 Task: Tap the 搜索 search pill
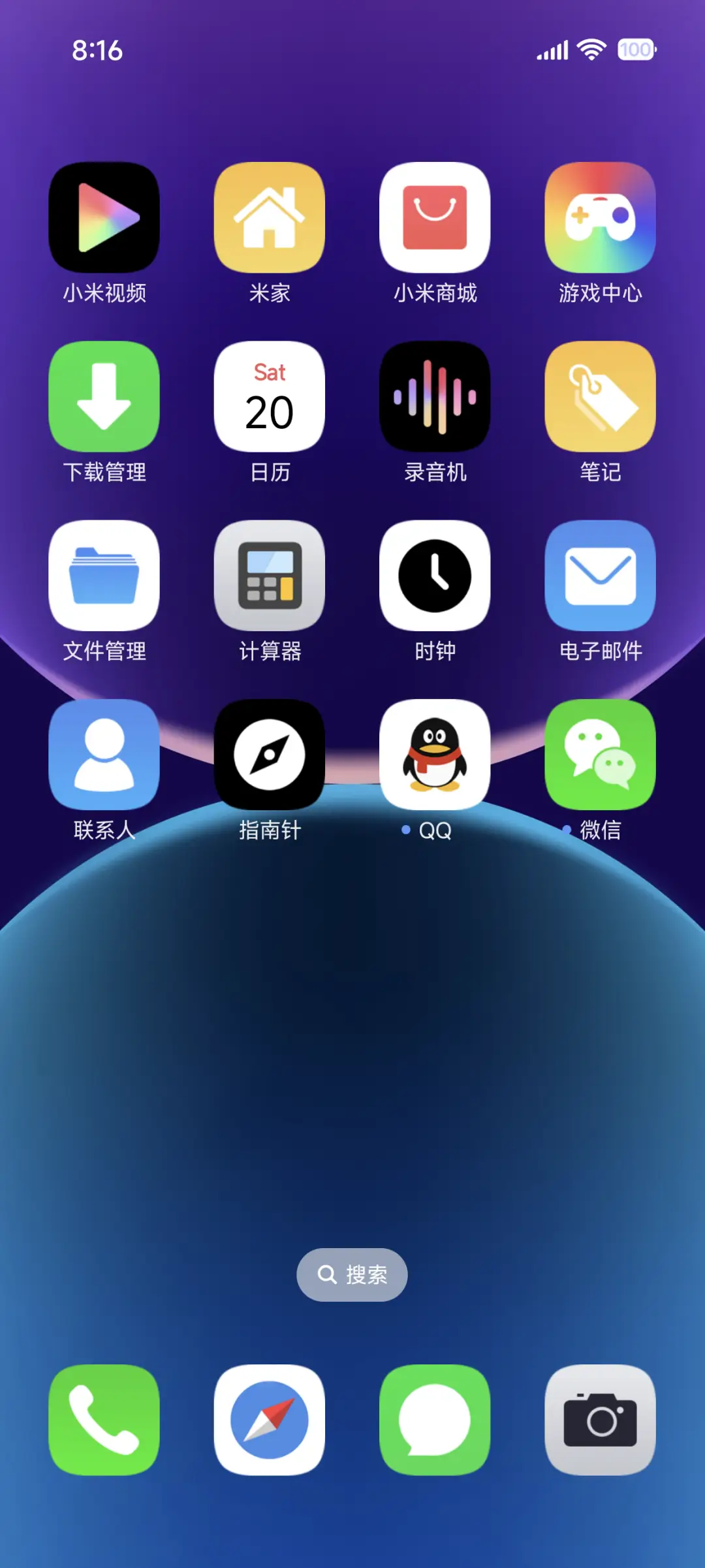(352, 1274)
